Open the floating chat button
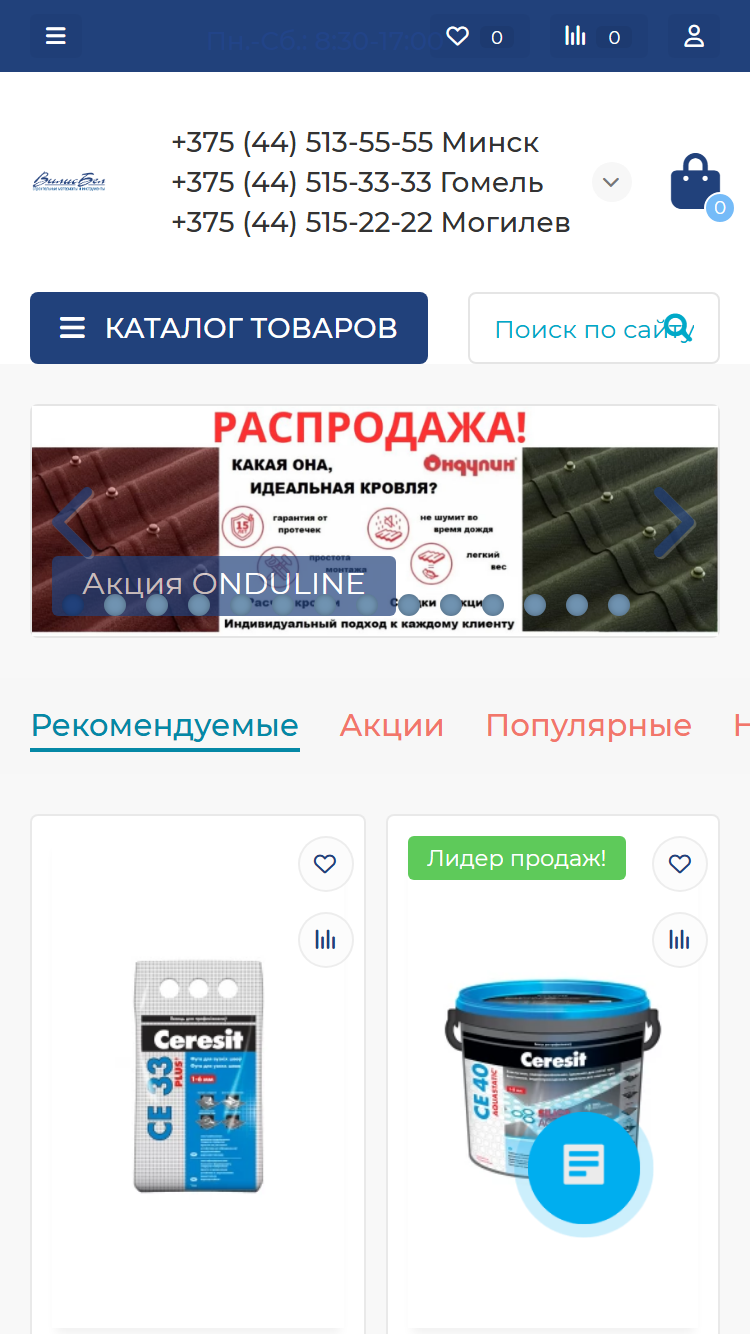The image size is (750, 1334). click(x=584, y=1166)
